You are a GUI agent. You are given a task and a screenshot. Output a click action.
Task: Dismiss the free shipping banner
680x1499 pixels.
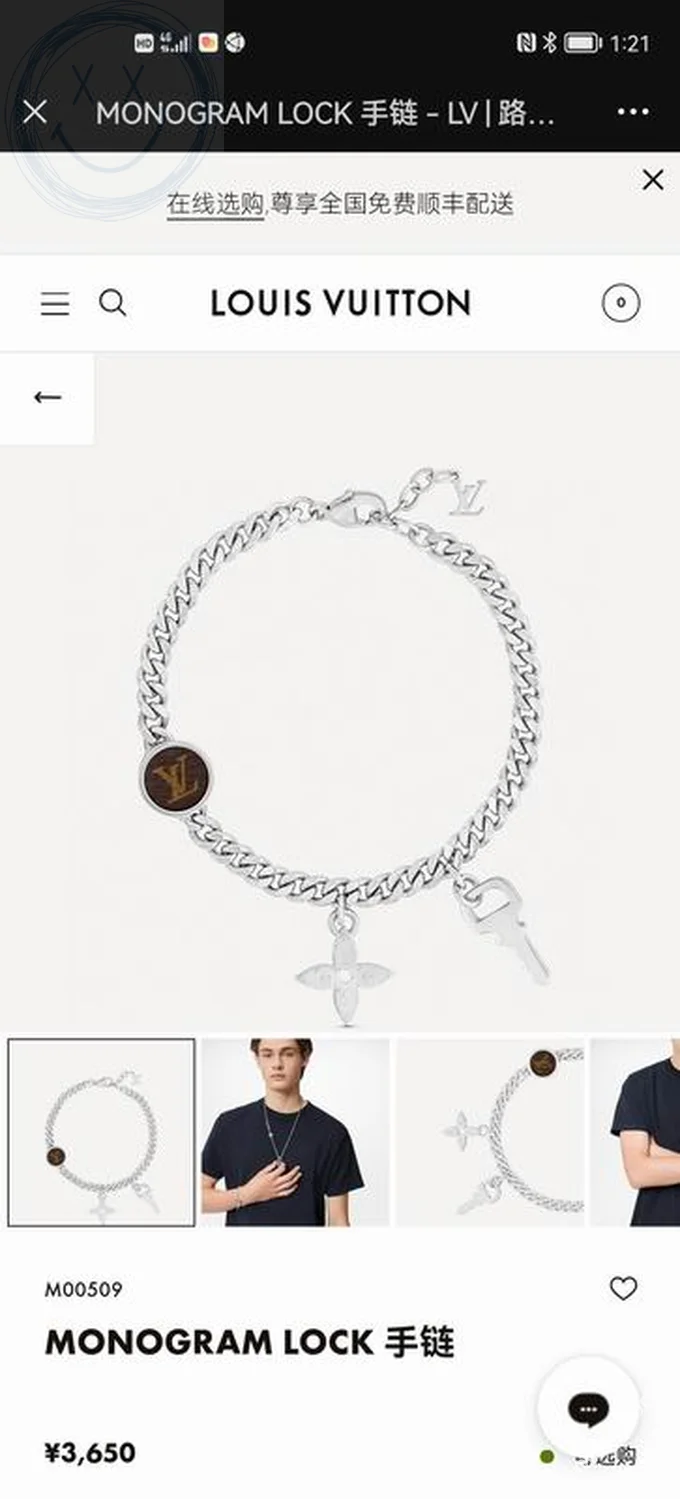[652, 180]
